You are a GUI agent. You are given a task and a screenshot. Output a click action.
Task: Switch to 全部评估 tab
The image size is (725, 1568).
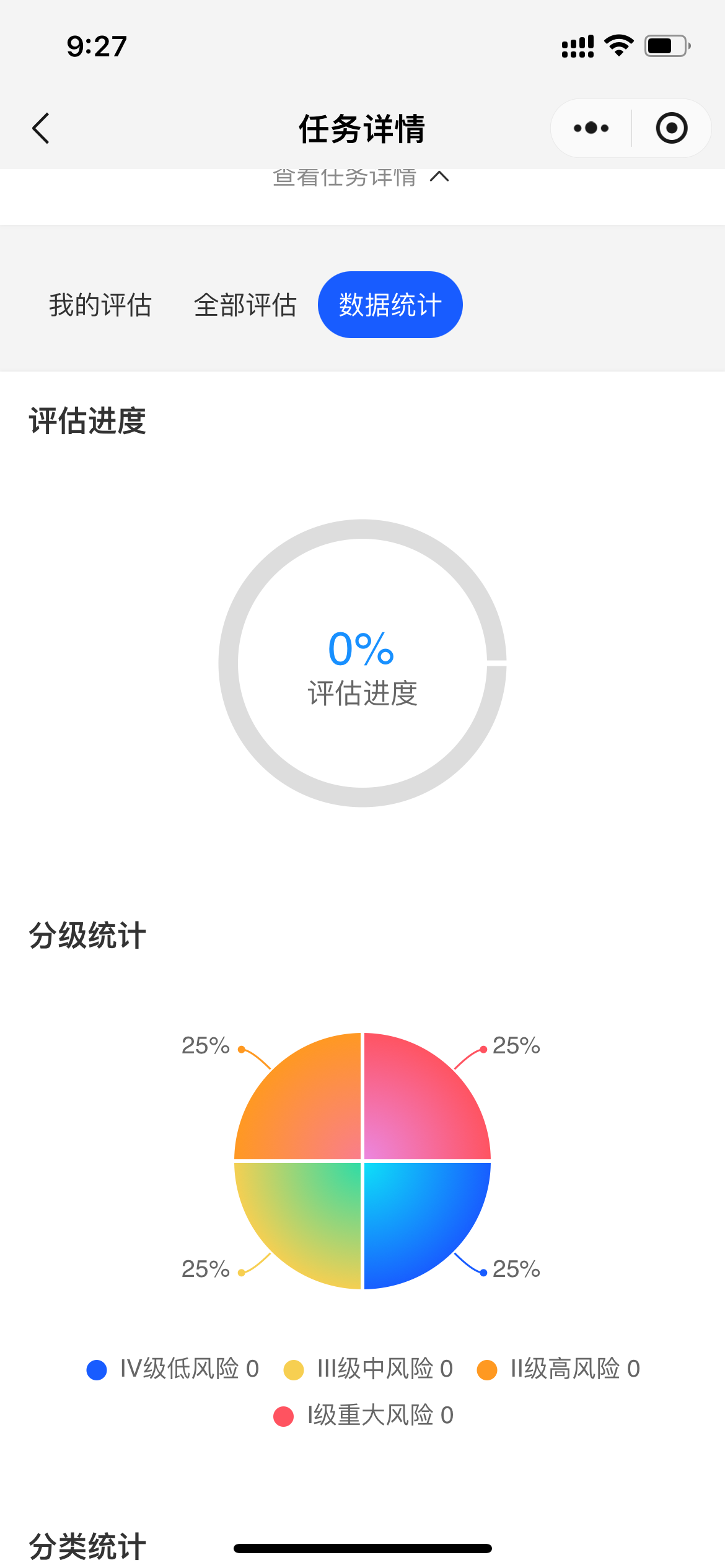pos(245,305)
